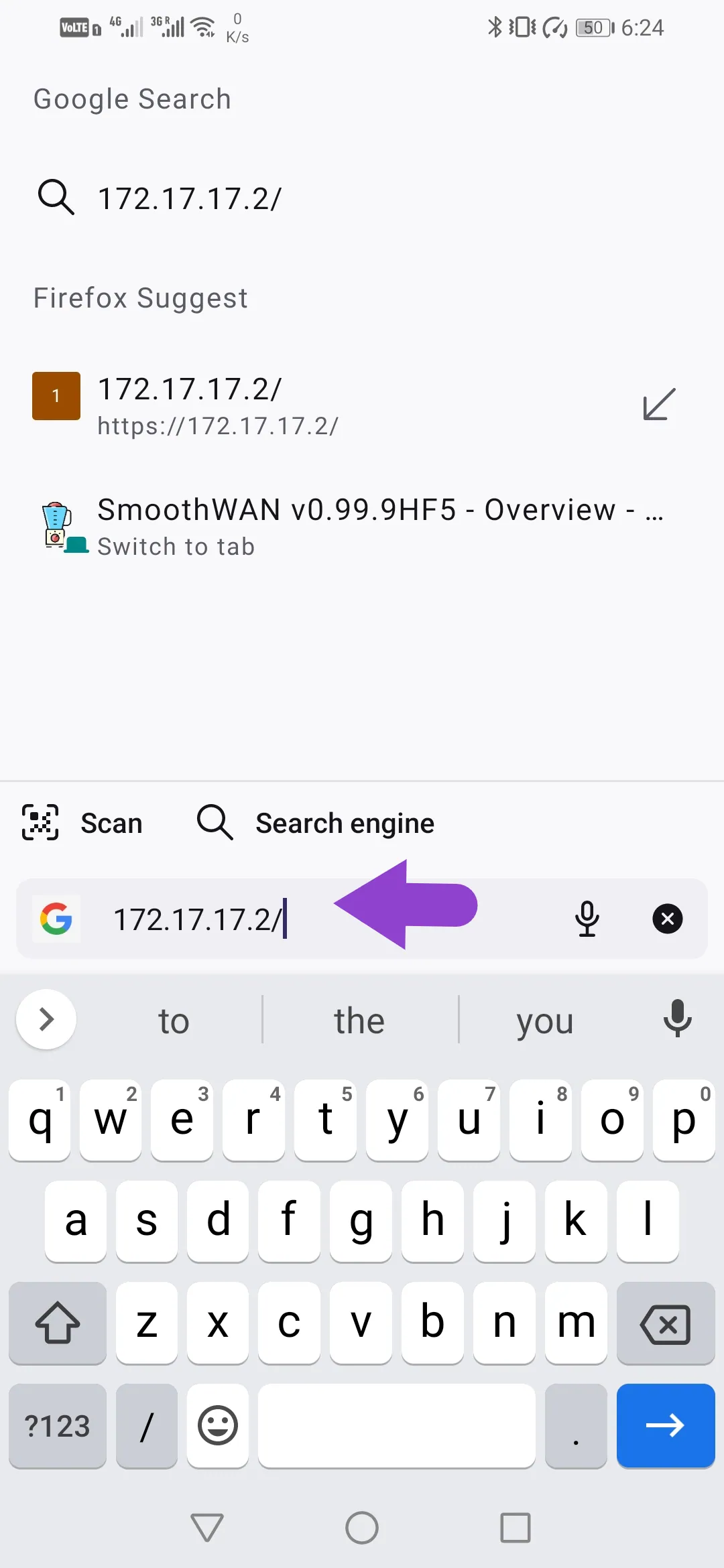Open the Scan QR code option
Screen dimensions: 724x1568
click(x=82, y=822)
